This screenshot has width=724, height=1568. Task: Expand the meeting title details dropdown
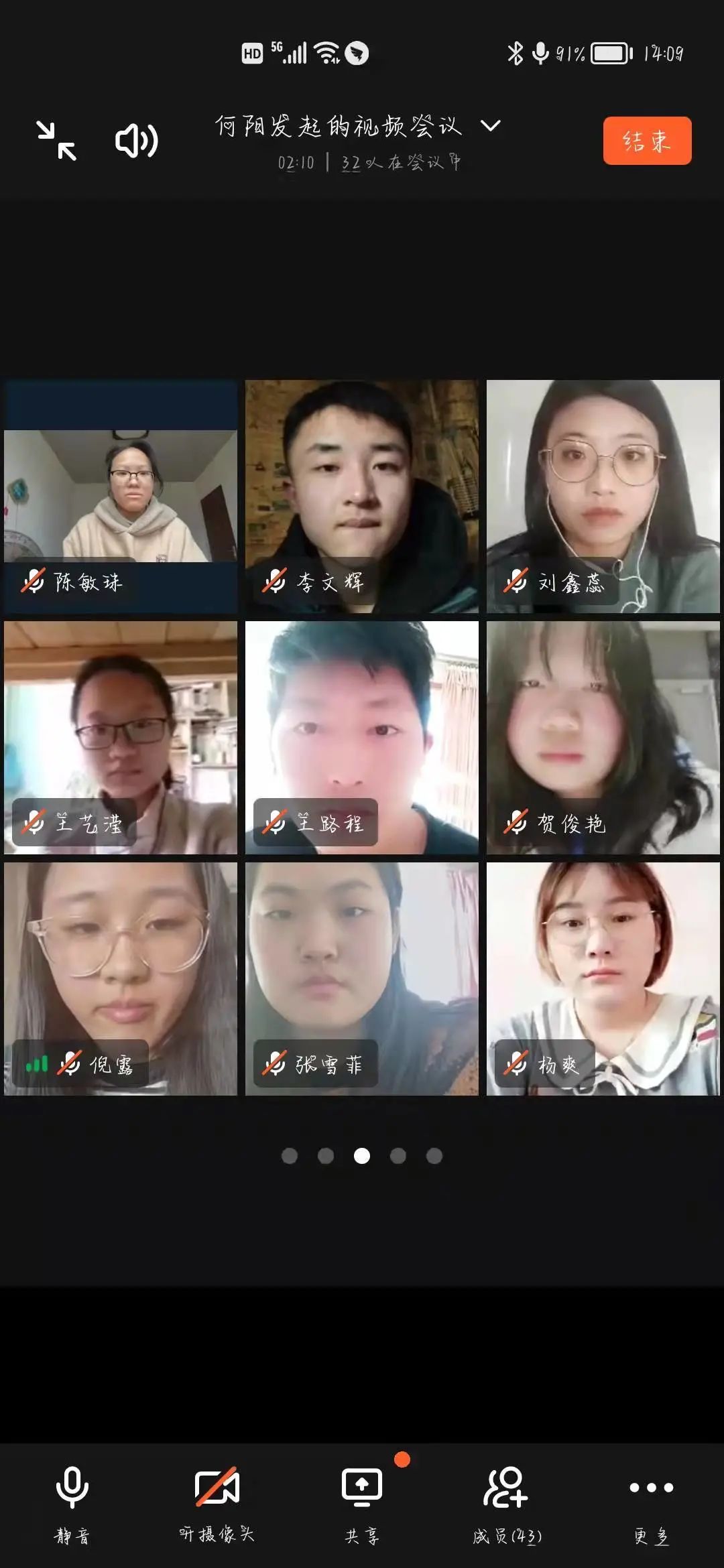[x=491, y=125]
